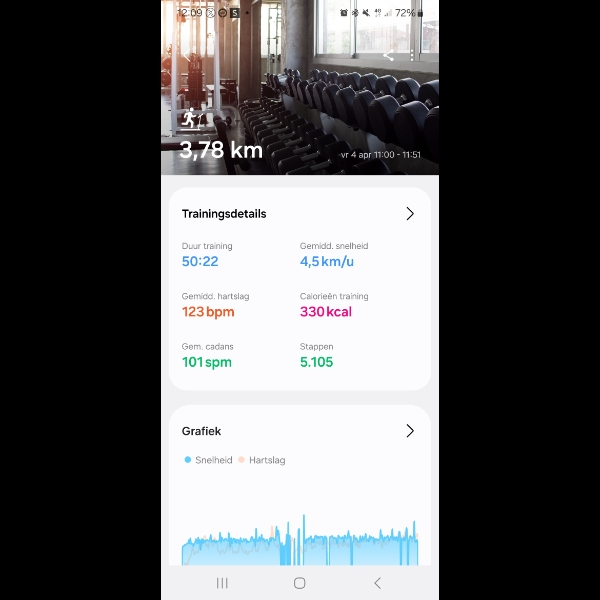Expand the Grafiek chart

point(409,431)
